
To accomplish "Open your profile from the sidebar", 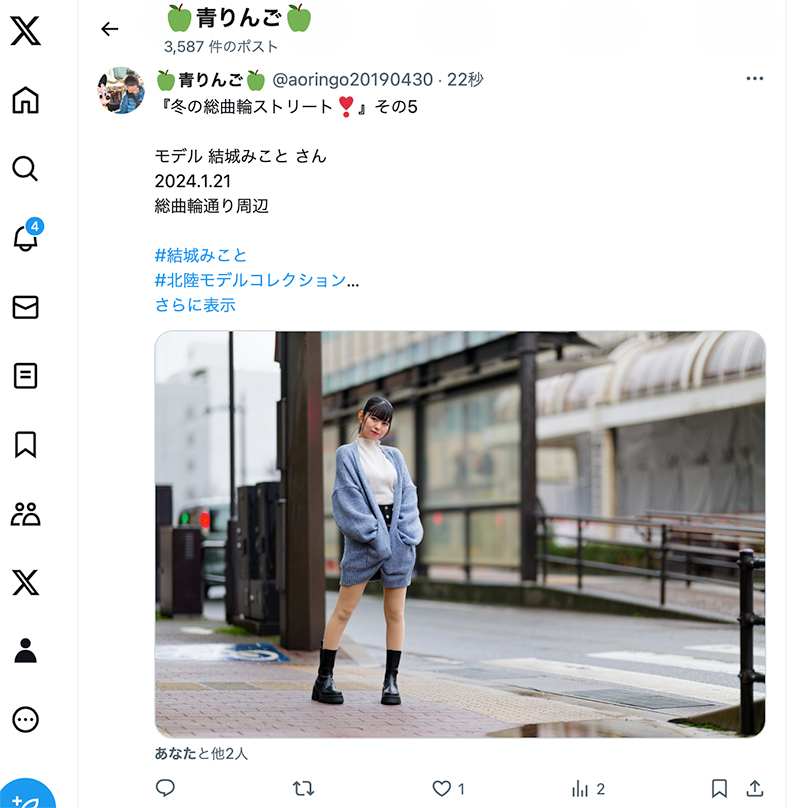I will pos(25,651).
